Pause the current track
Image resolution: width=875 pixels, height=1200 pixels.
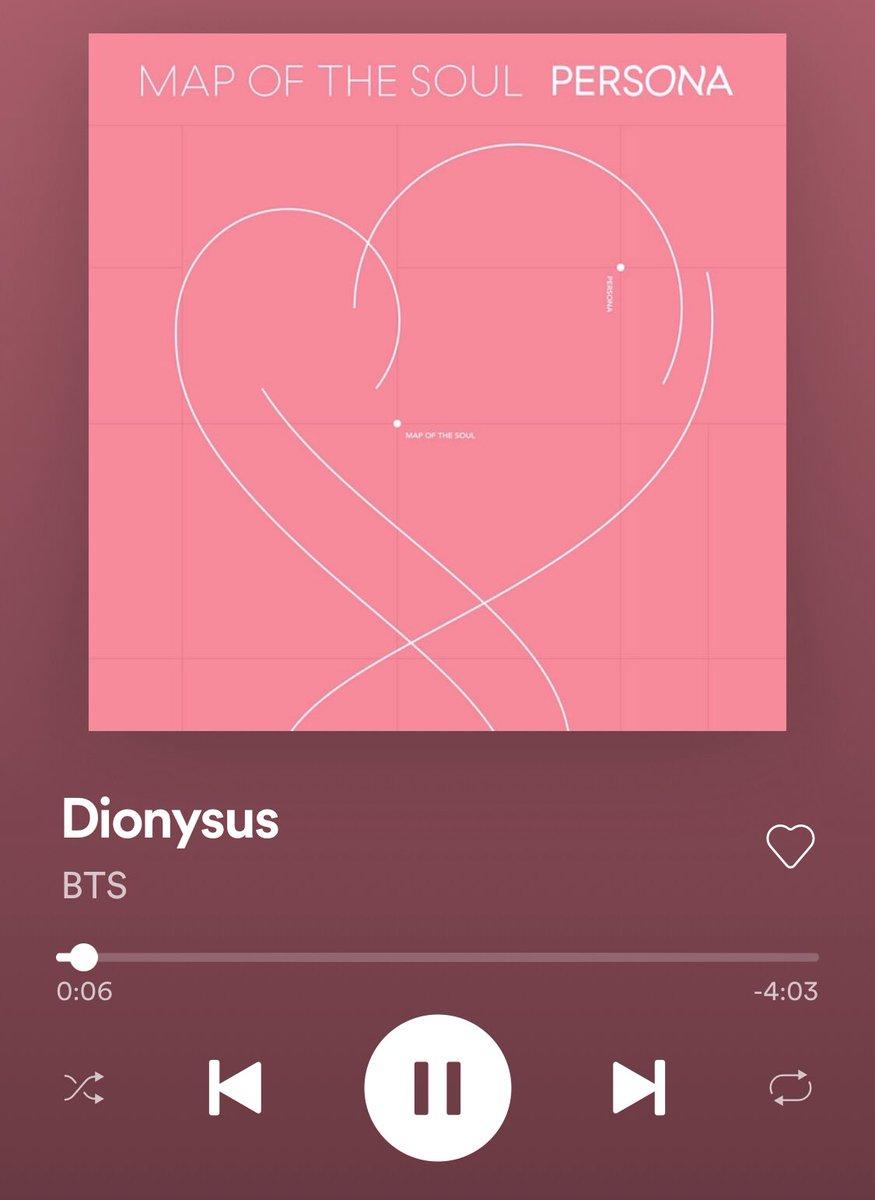point(438,1087)
